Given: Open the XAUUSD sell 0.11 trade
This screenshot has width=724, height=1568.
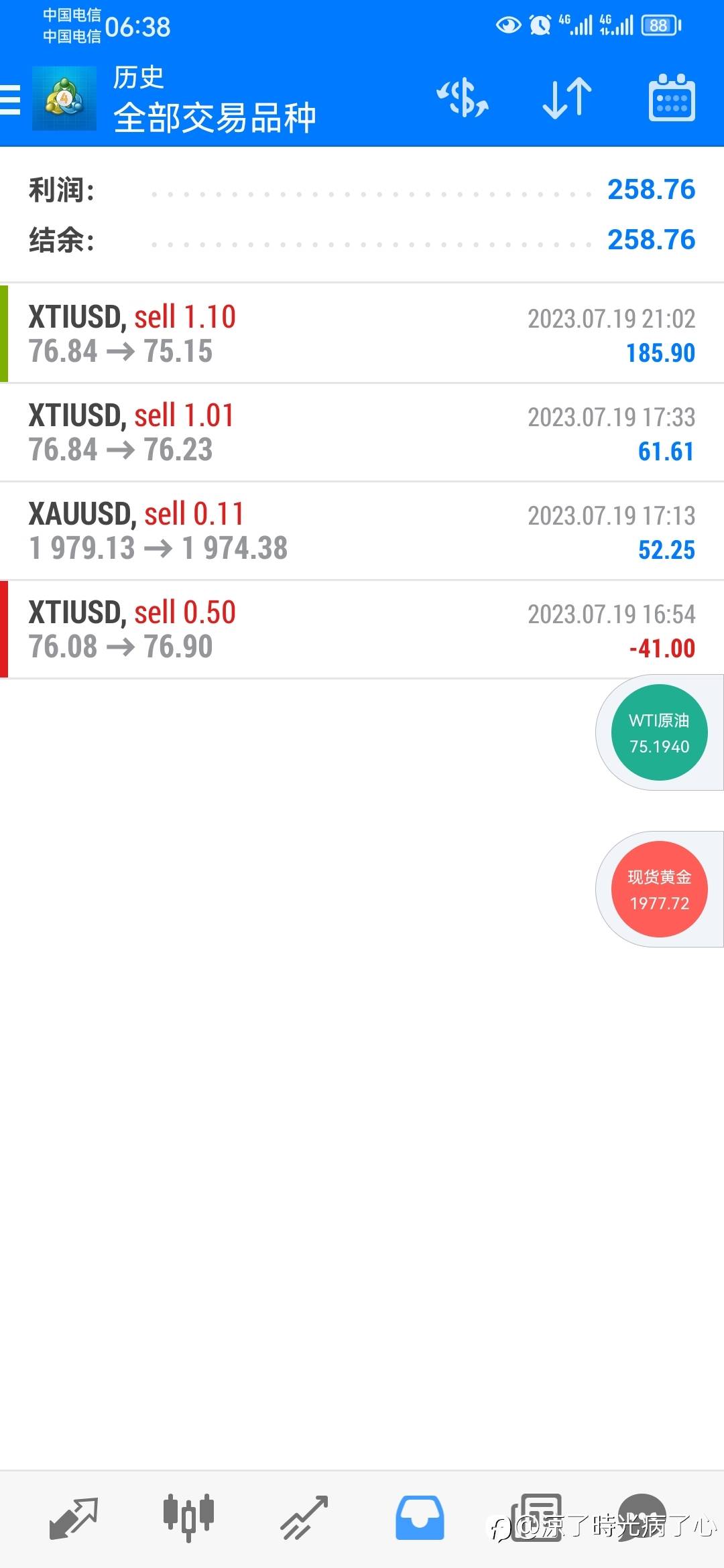Looking at the screenshot, I should [362, 531].
